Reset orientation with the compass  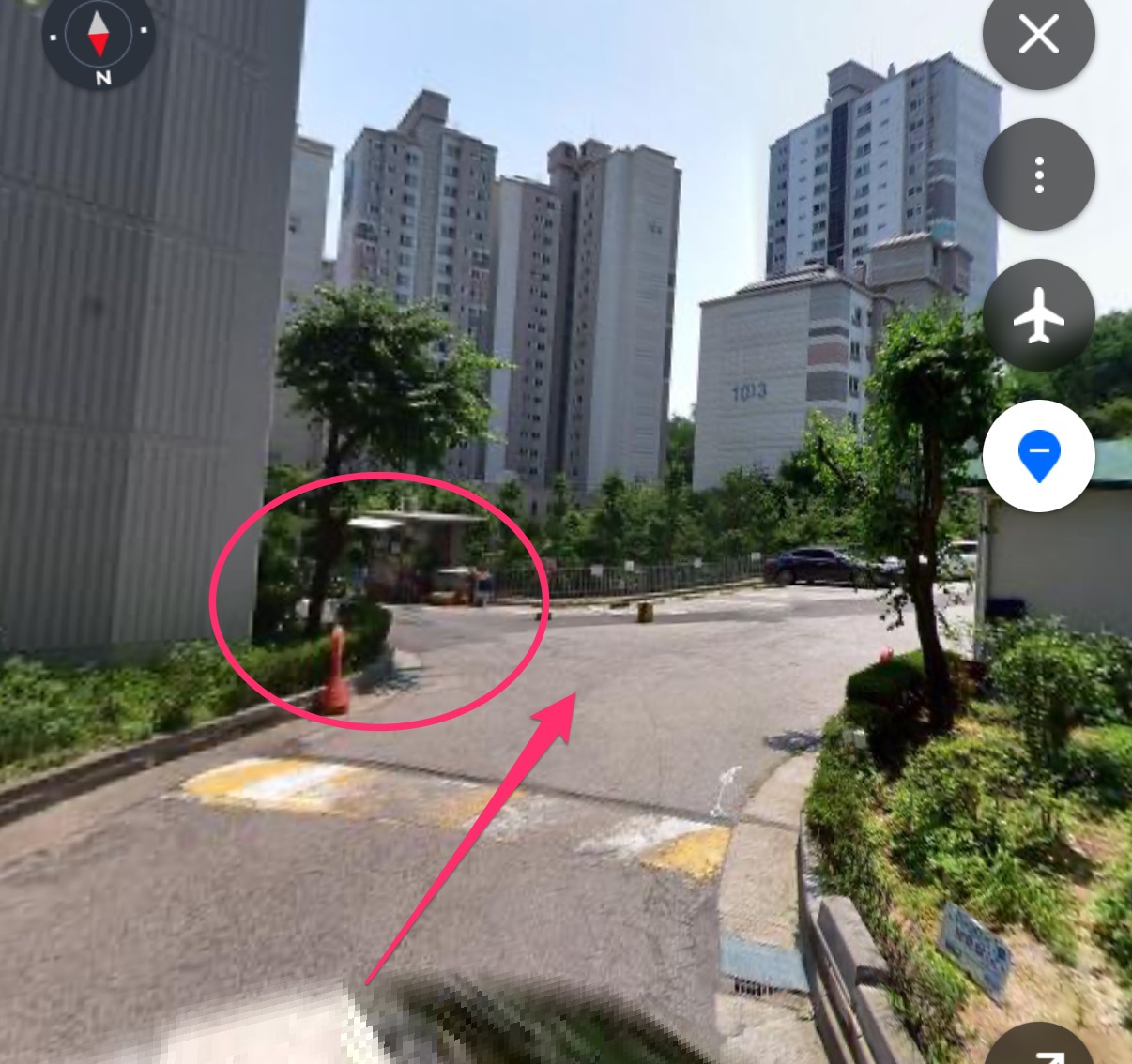click(99, 39)
